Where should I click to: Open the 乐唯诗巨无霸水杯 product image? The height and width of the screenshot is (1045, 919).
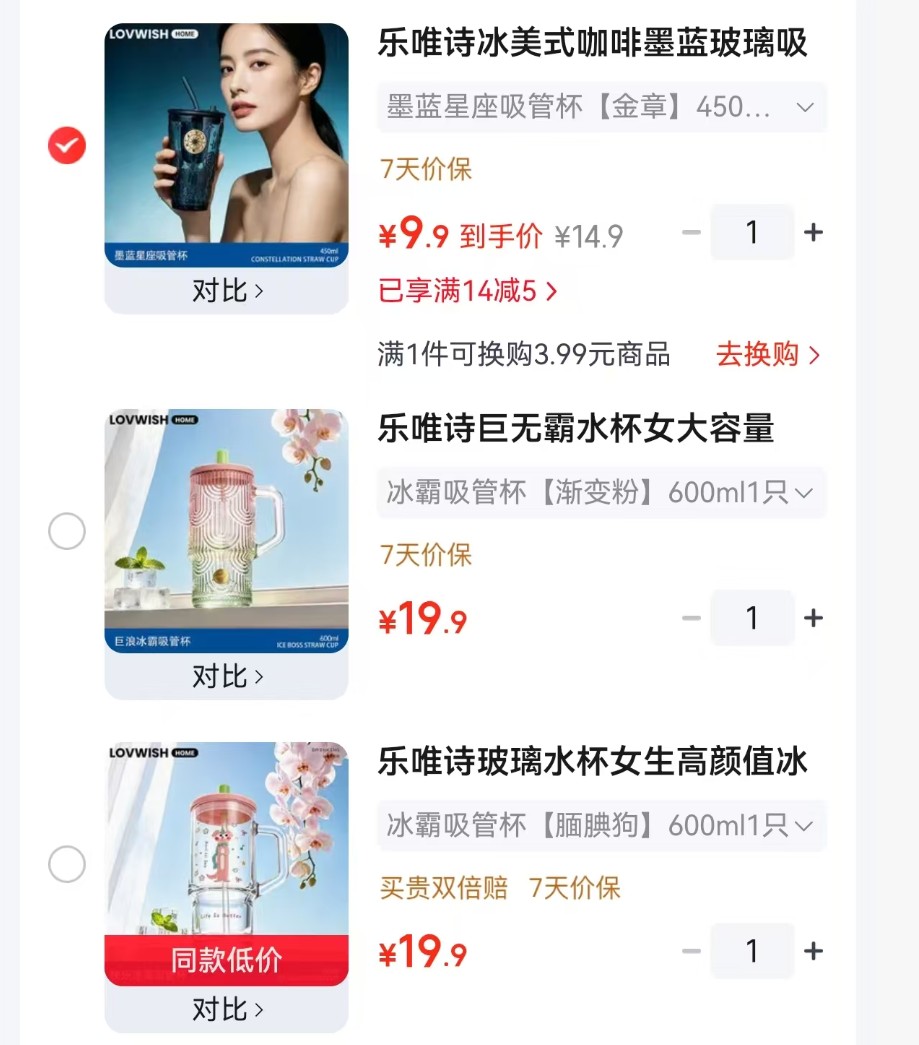227,531
